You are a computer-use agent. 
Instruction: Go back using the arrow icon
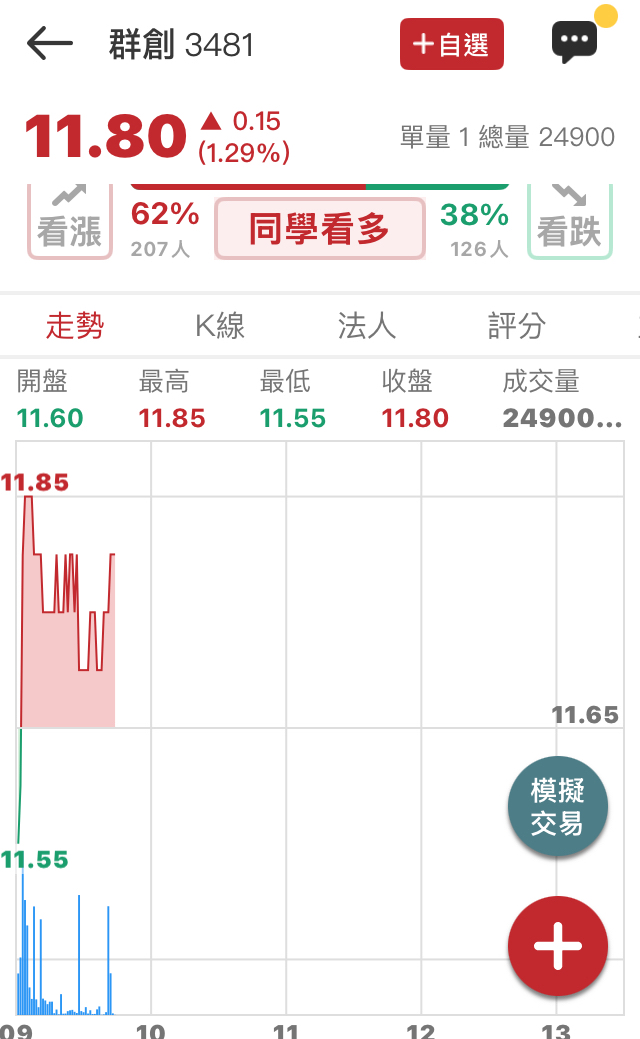[x=50, y=44]
